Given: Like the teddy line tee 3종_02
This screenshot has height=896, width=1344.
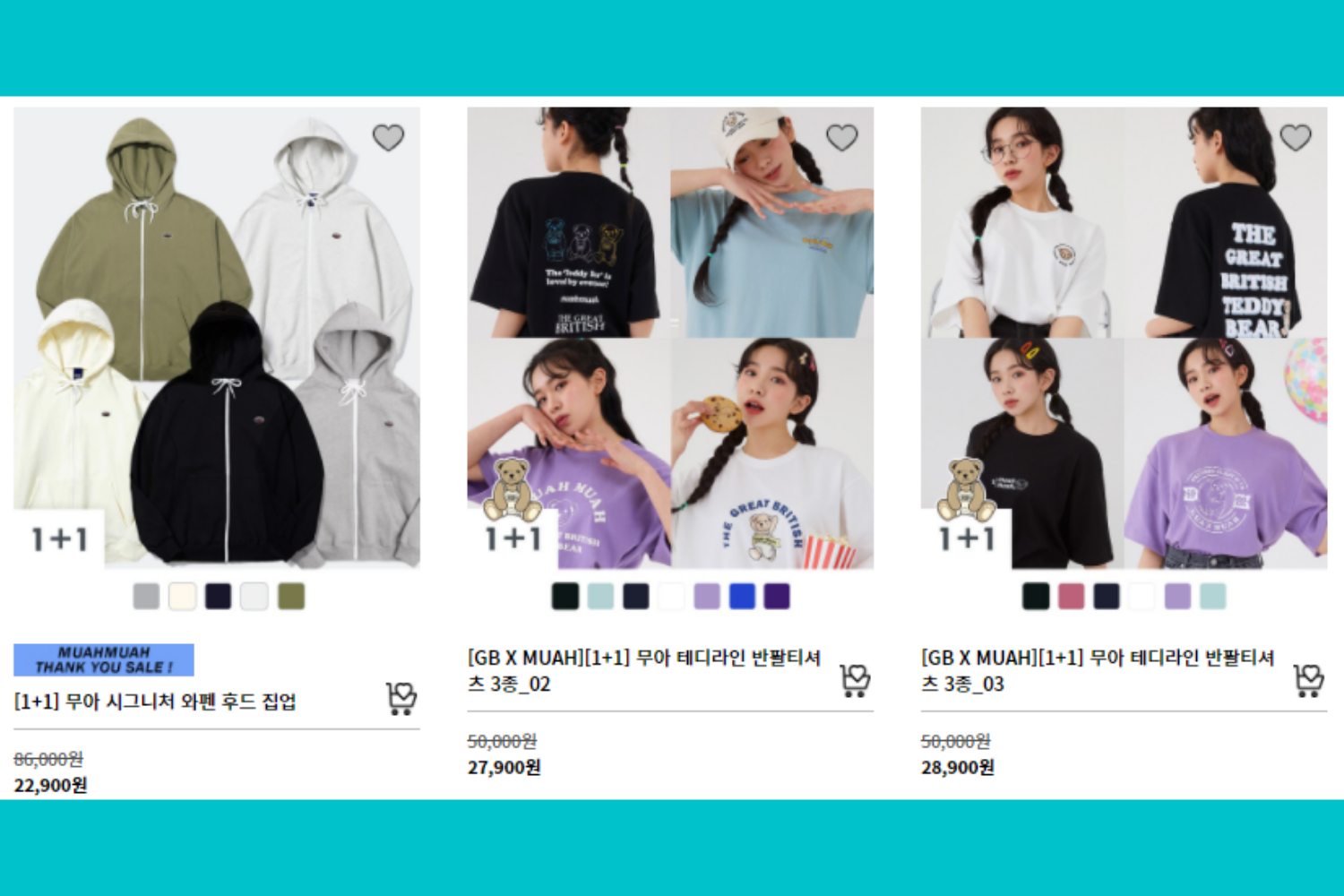Looking at the screenshot, I should click(841, 137).
